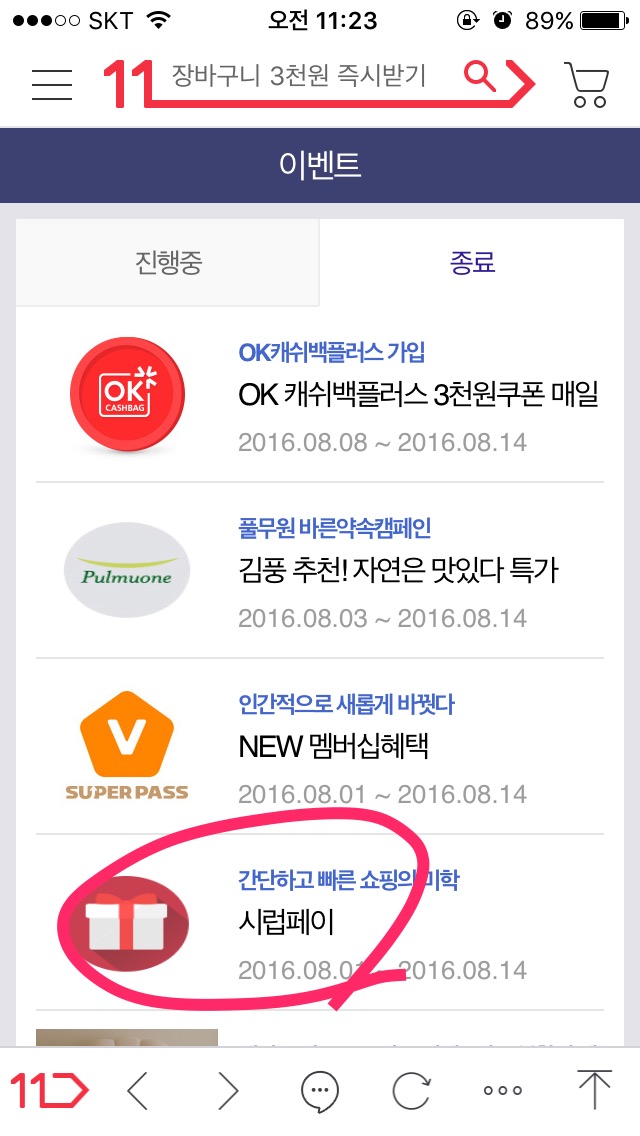Go to 11번가 home from bottom bar

coord(48,1089)
